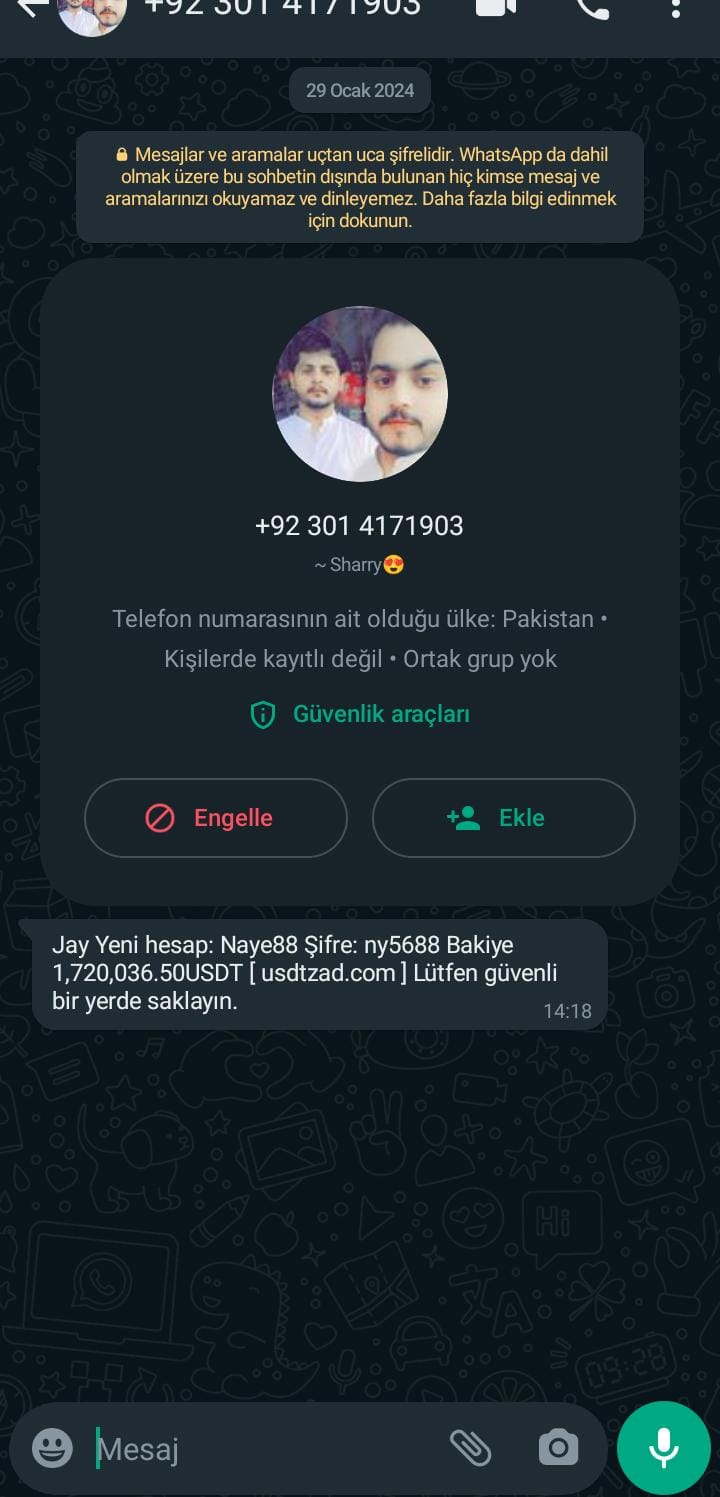720x1497 pixels.
Task: Go back using the top arrow
Action: [x=32, y=8]
